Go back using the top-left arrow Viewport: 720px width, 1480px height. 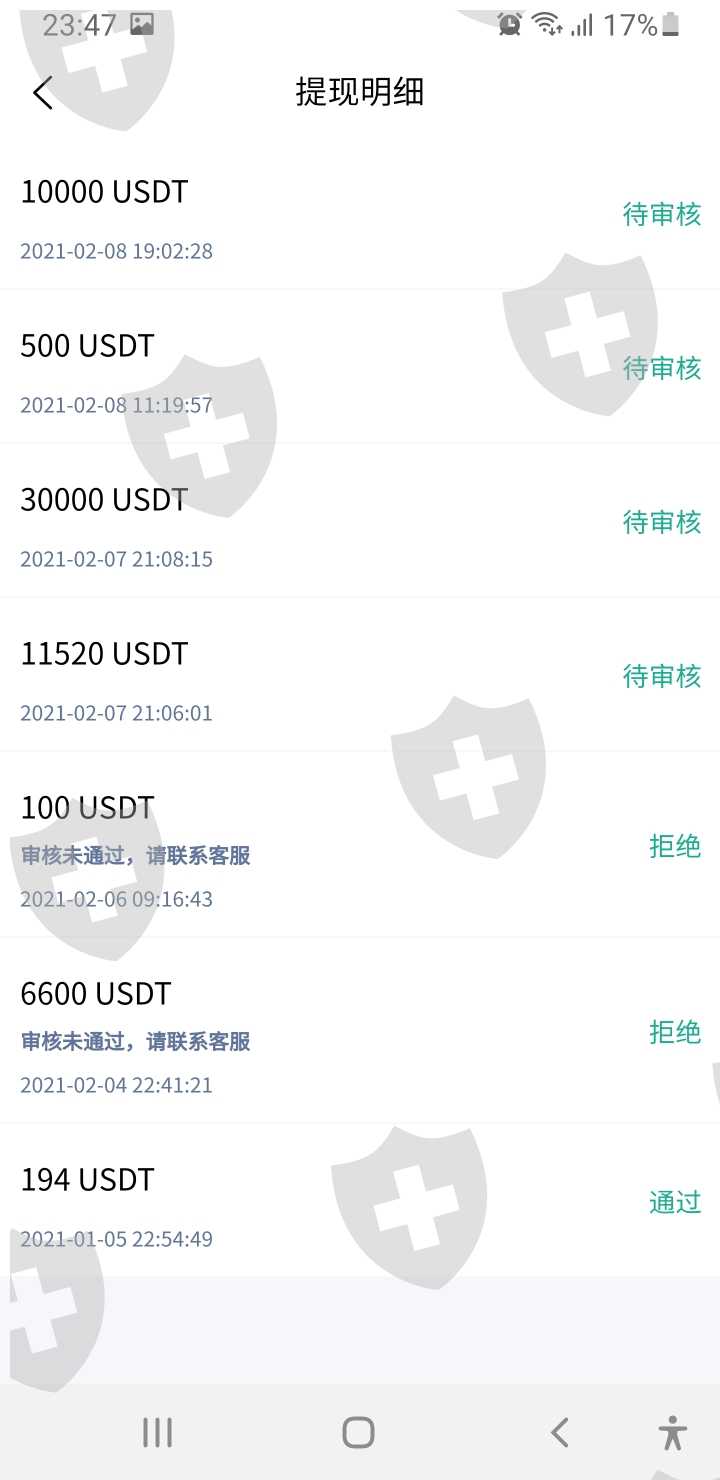tap(42, 93)
